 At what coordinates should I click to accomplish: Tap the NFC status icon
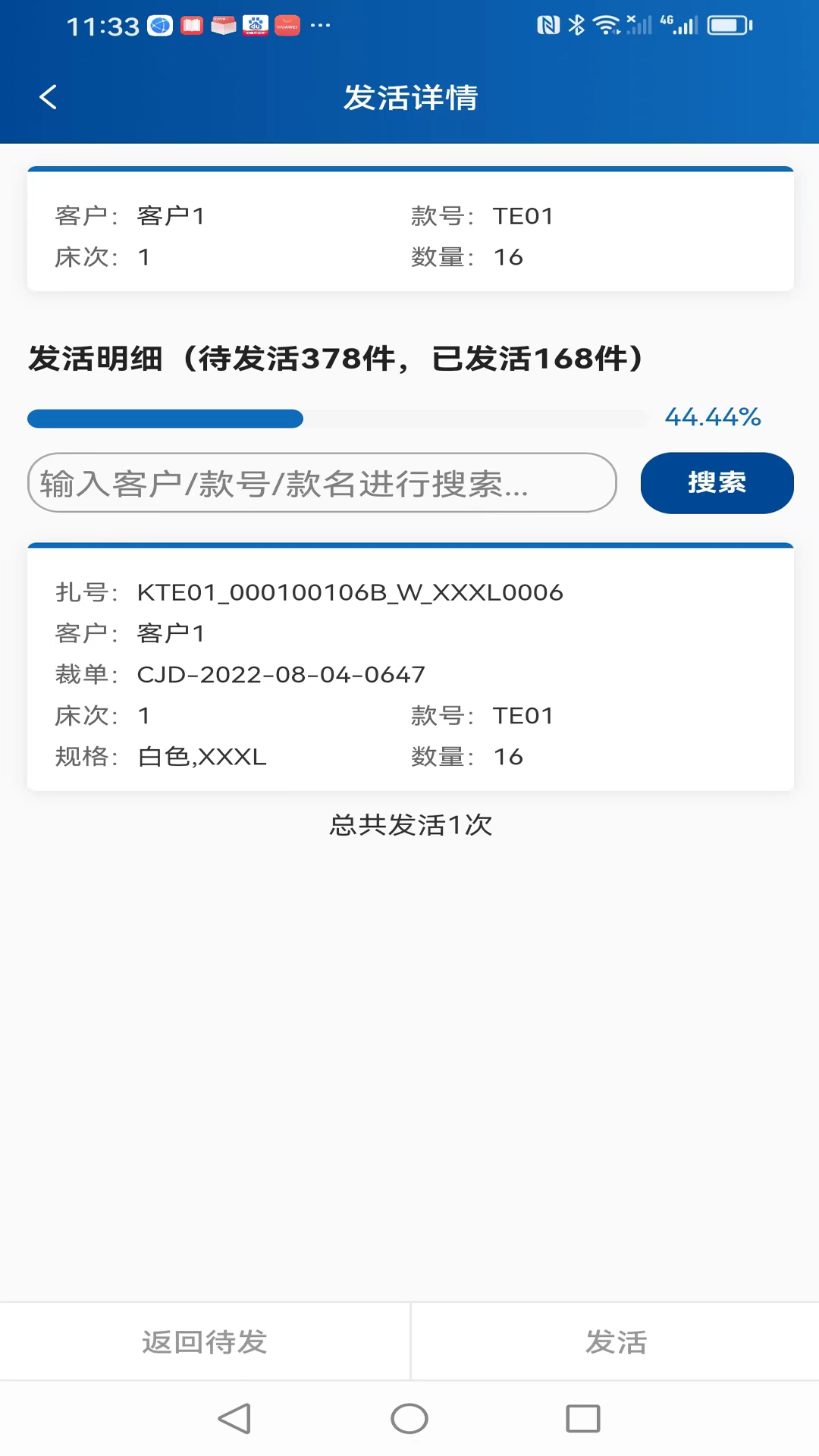click(549, 25)
